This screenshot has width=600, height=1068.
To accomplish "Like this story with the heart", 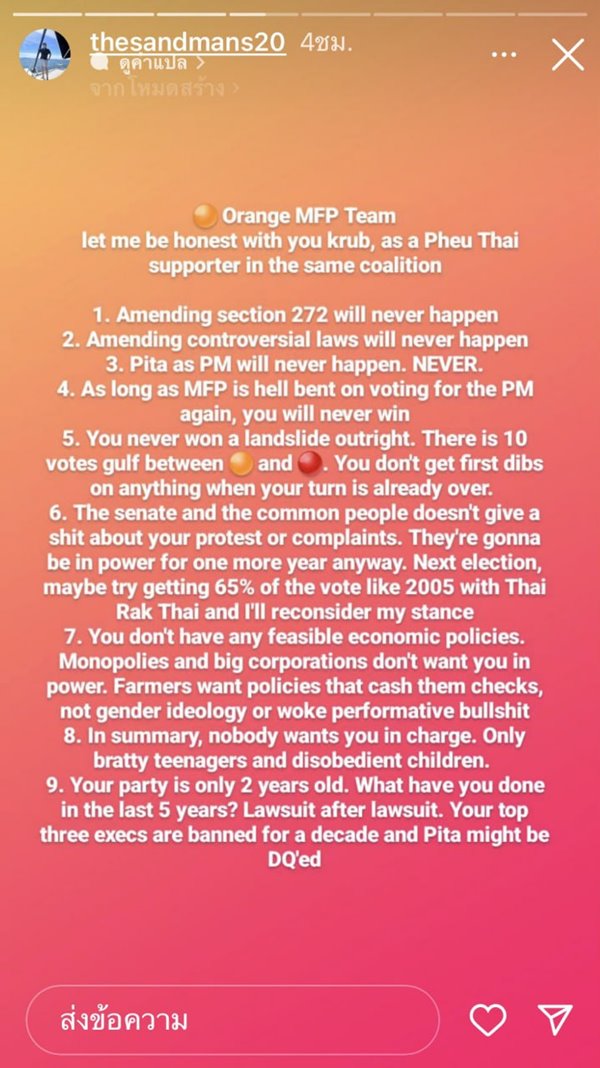I will tap(488, 1020).
